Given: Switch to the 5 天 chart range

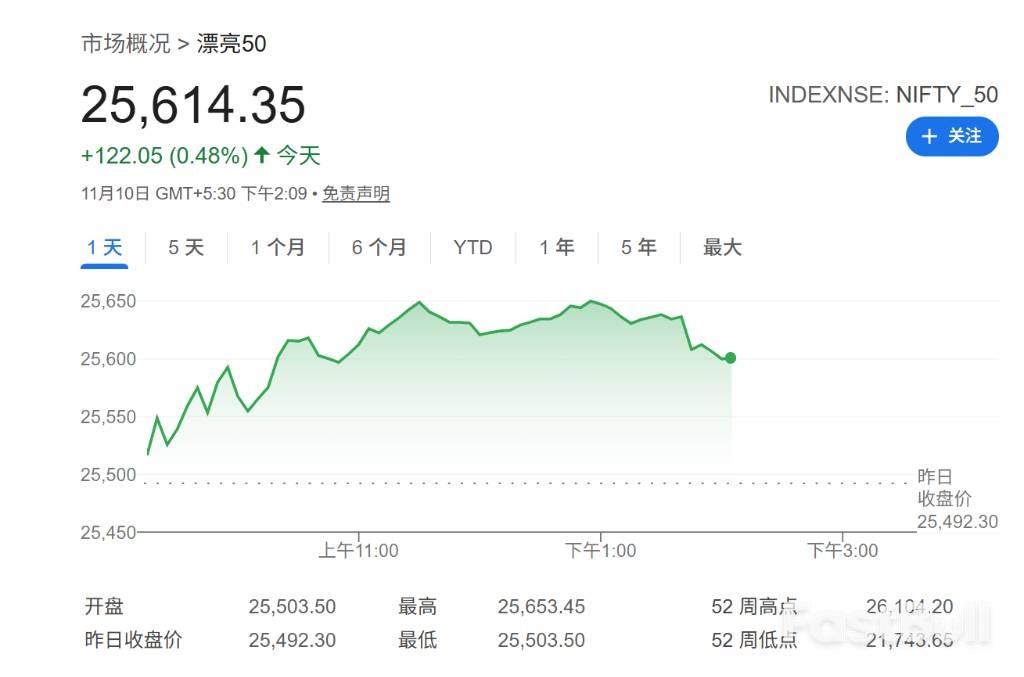Looking at the screenshot, I should [186, 248].
